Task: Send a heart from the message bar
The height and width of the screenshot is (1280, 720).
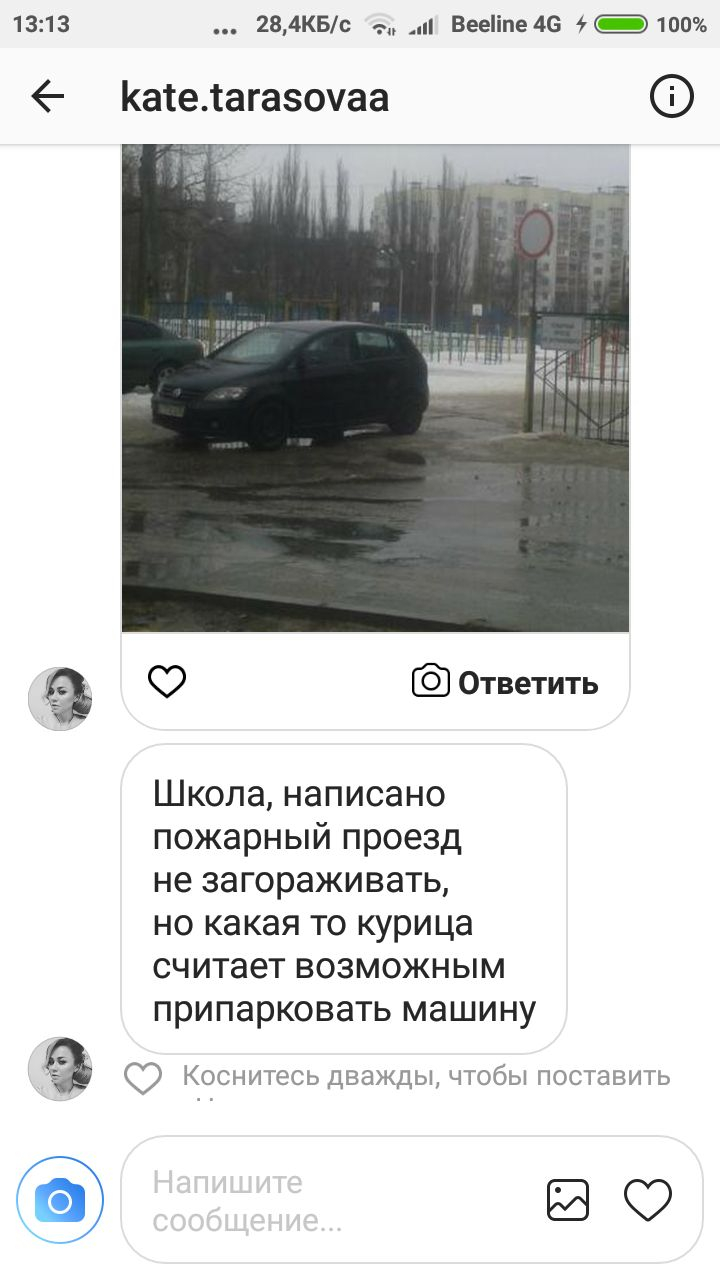Action: tap(648, 1200)
